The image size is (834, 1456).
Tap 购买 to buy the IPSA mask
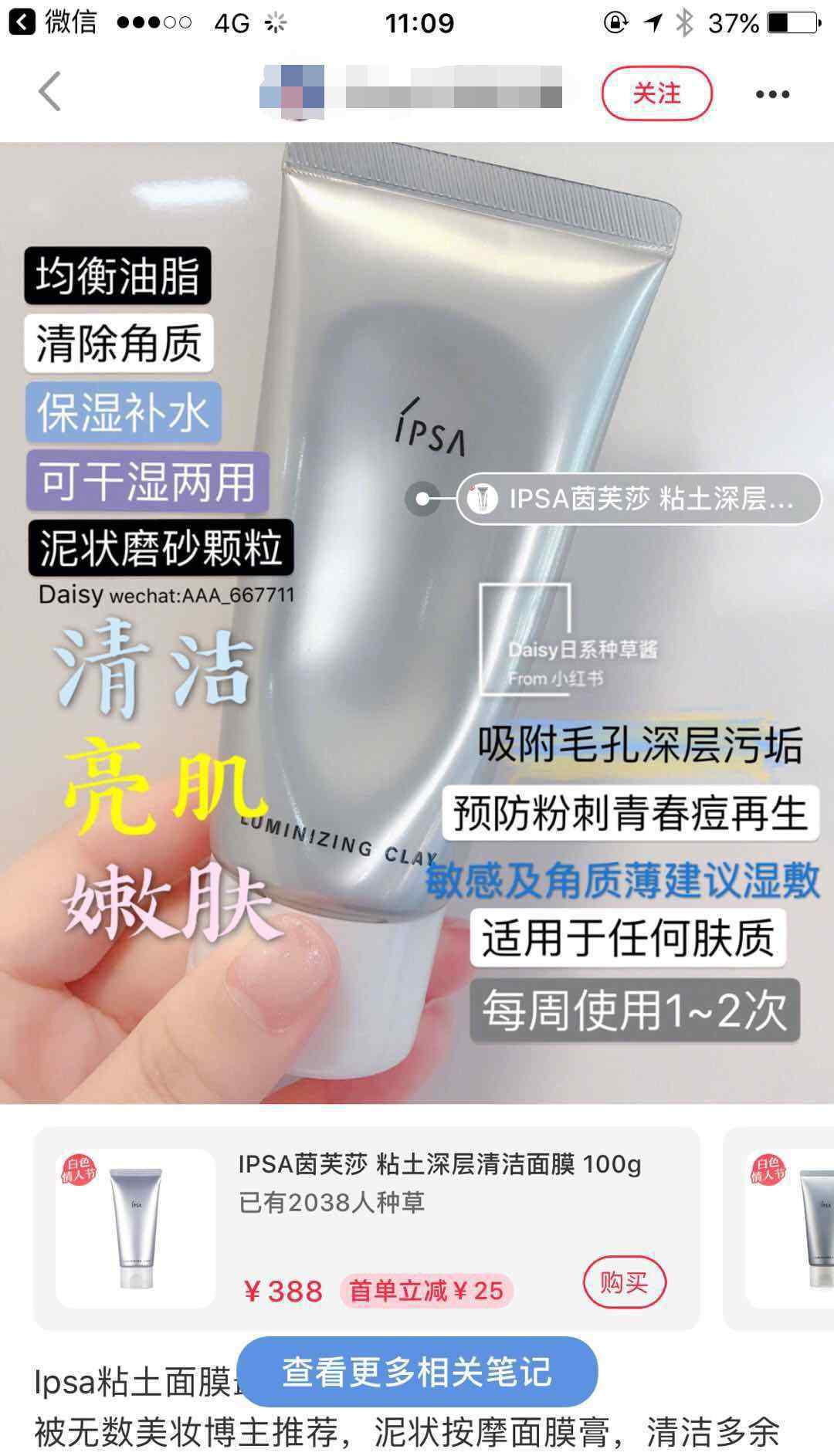(x=624, y=1282)
